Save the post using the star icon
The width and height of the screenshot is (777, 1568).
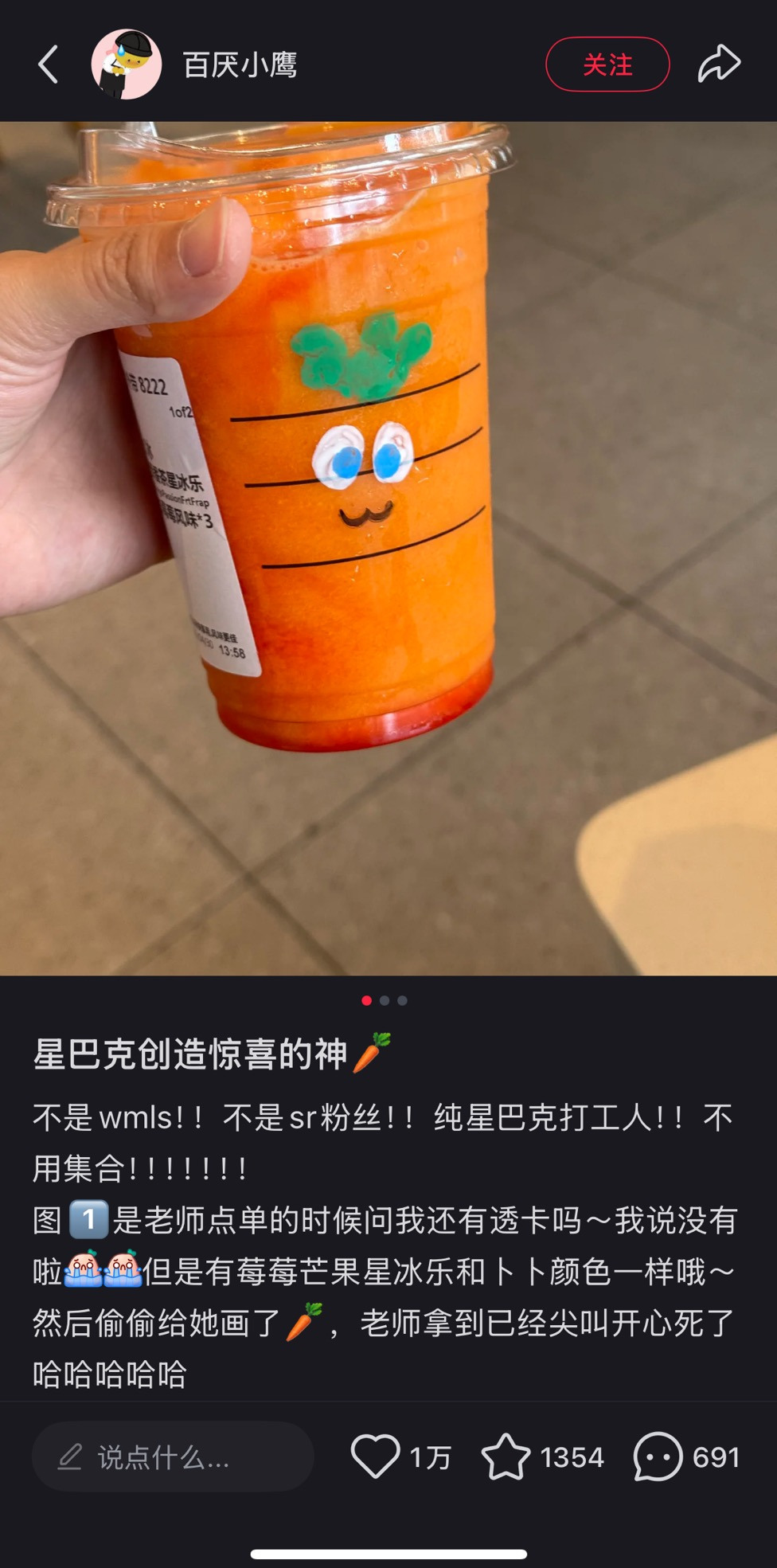tap(506, 1457)
